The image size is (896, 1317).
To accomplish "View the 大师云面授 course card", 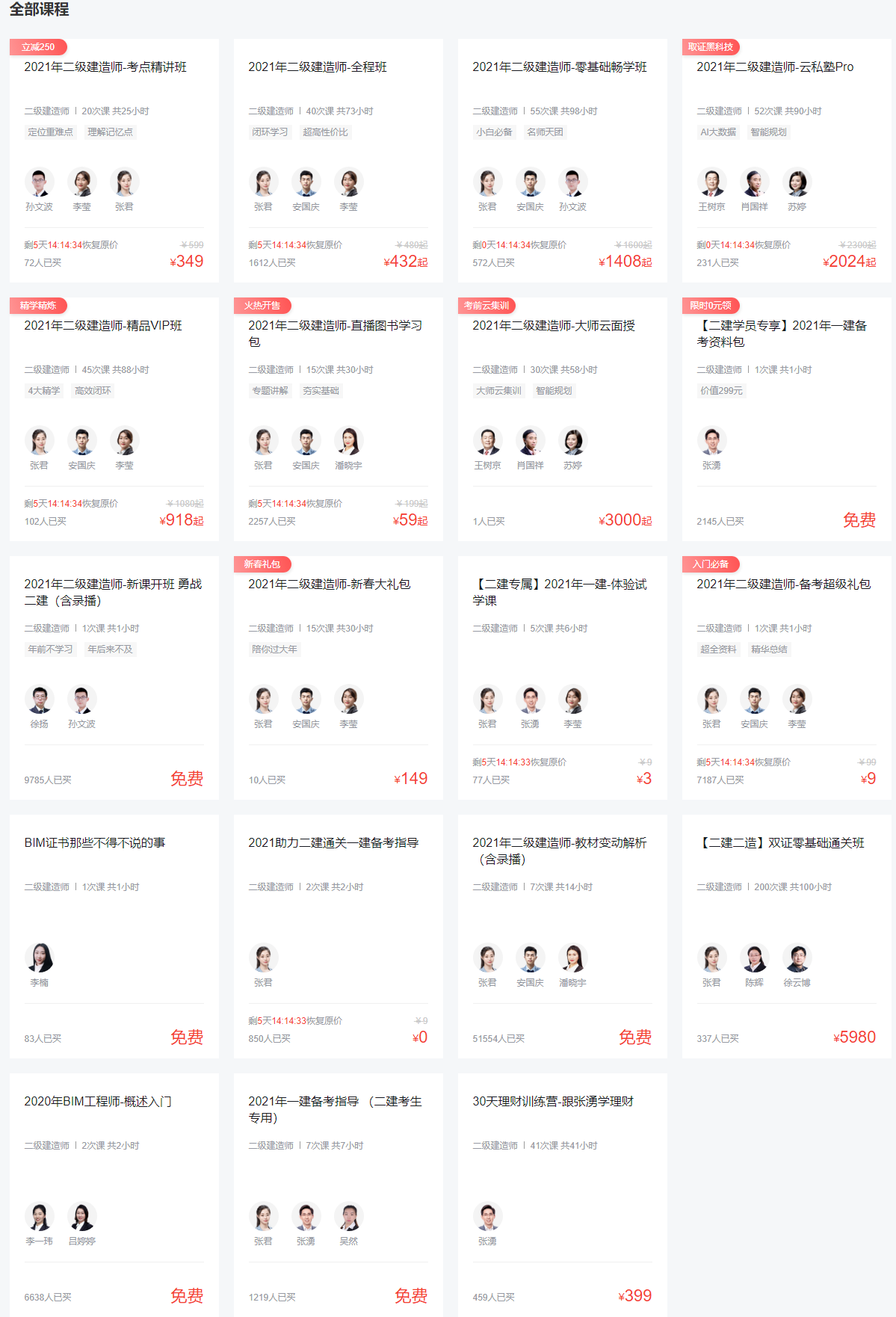I will pyautogui.click(x=553, y=326).
